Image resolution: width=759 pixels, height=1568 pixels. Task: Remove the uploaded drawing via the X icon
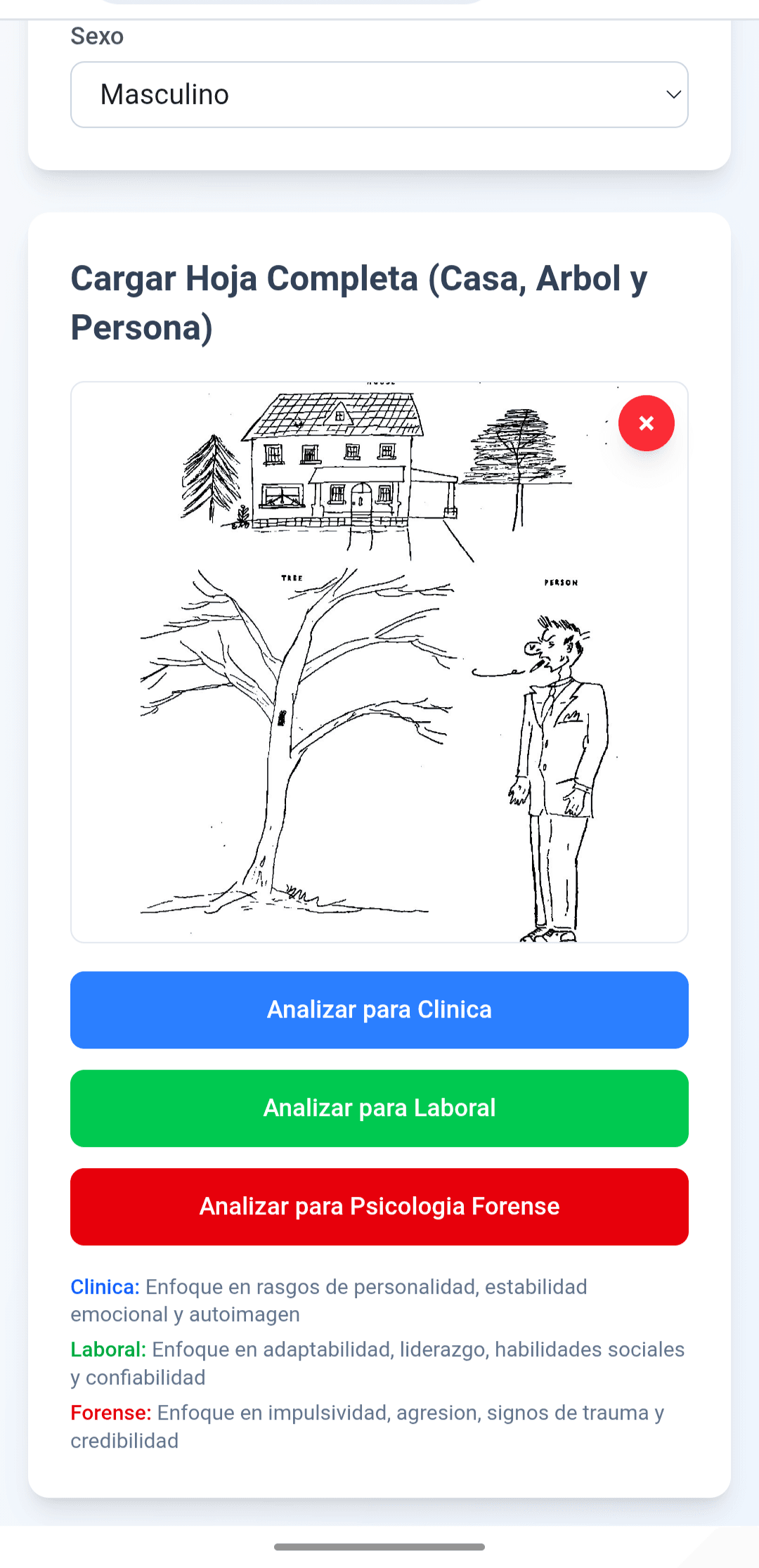646,422
